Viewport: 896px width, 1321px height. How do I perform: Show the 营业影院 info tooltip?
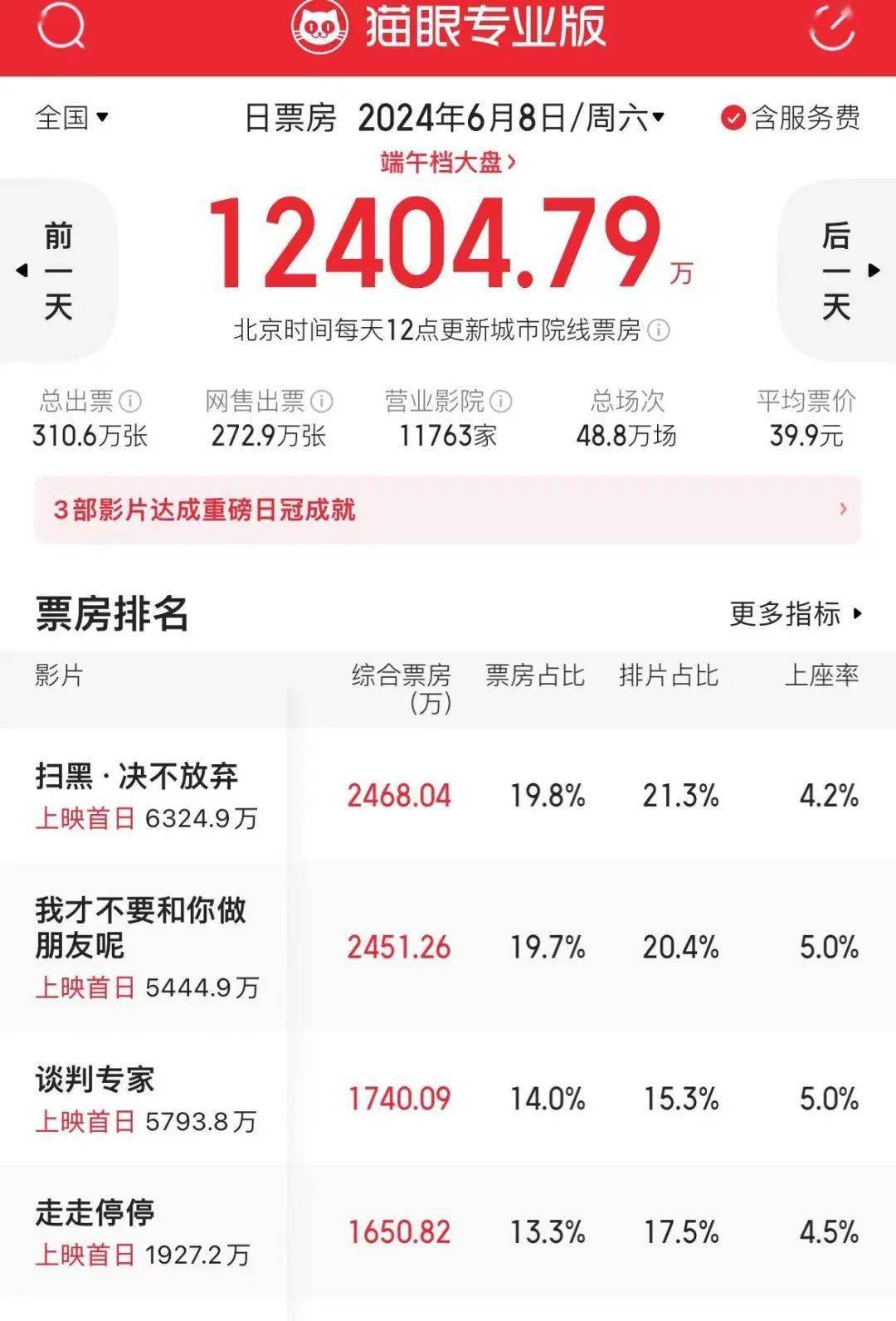[x=501, y=402]
